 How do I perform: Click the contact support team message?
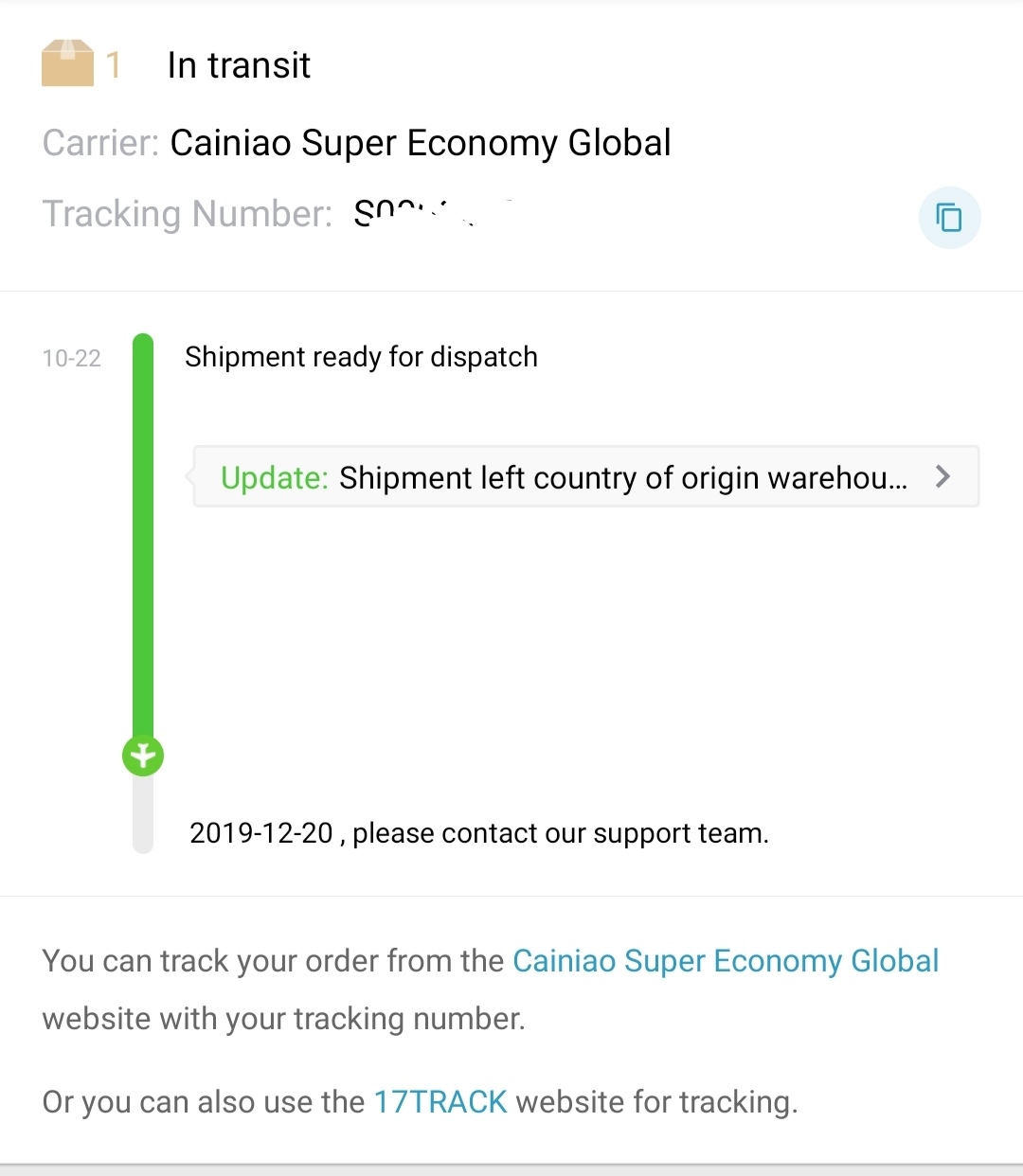(478, 832)
